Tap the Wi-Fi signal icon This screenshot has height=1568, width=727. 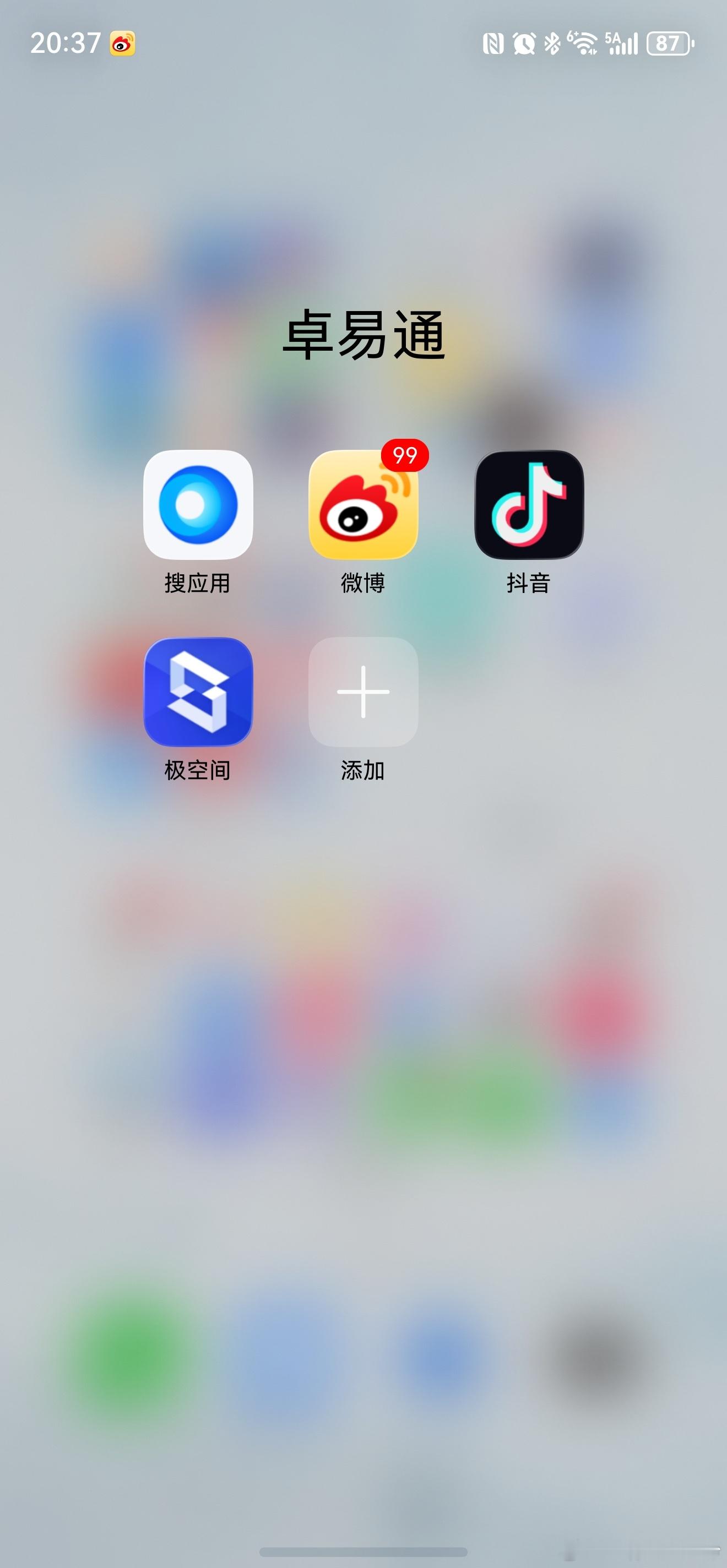pyautogui.click(x=583, y=42)
